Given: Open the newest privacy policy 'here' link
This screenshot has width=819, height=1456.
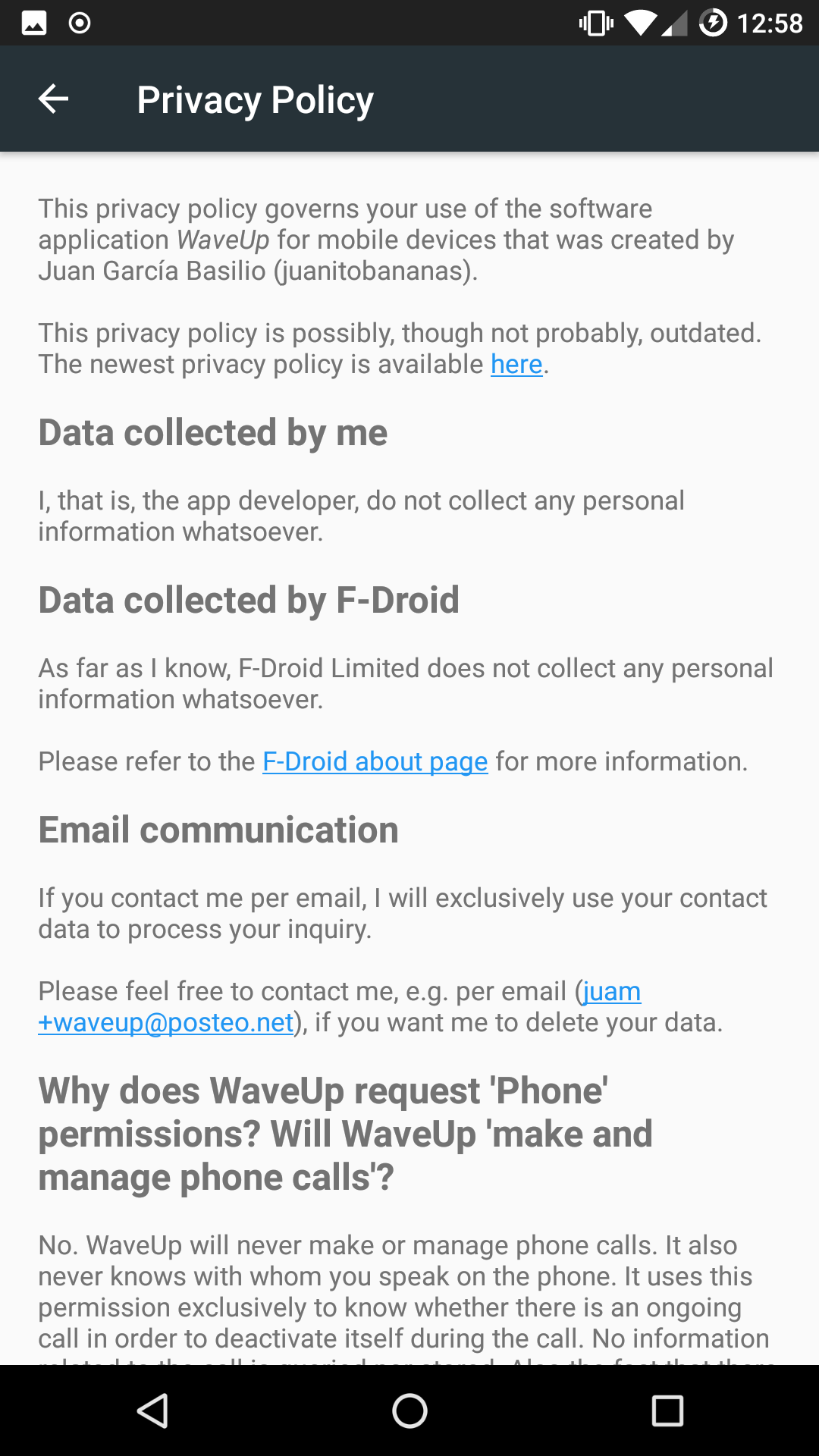Looking at the screenshot, I should tap(516, 365).
